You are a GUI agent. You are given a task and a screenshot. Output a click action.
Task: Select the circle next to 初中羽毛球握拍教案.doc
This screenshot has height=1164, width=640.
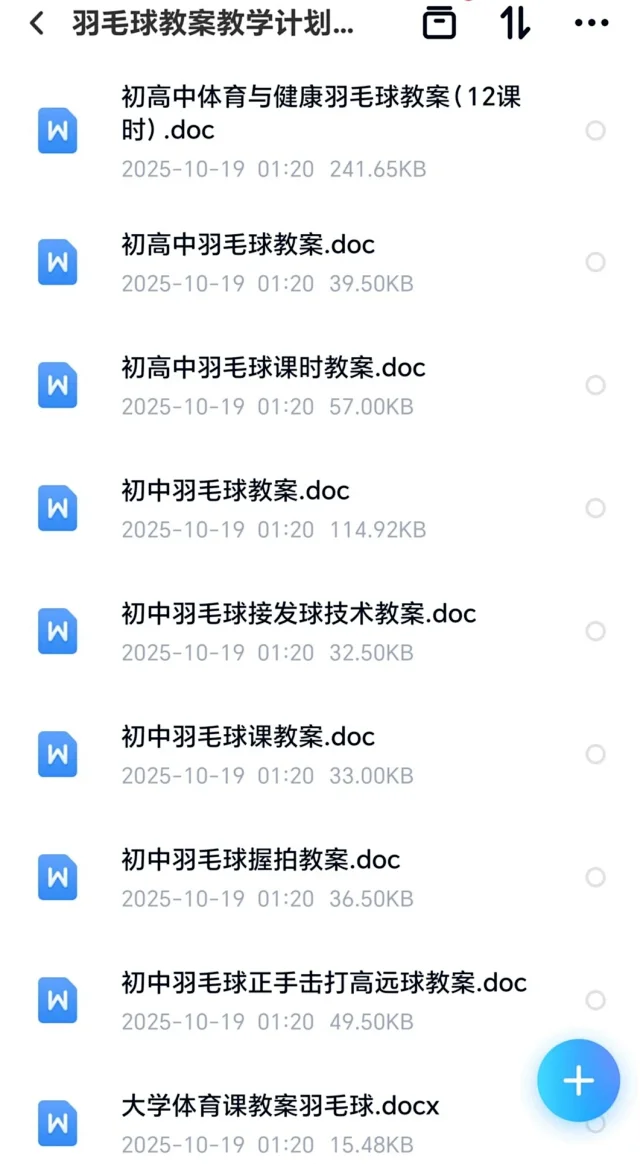pos(595,877)
